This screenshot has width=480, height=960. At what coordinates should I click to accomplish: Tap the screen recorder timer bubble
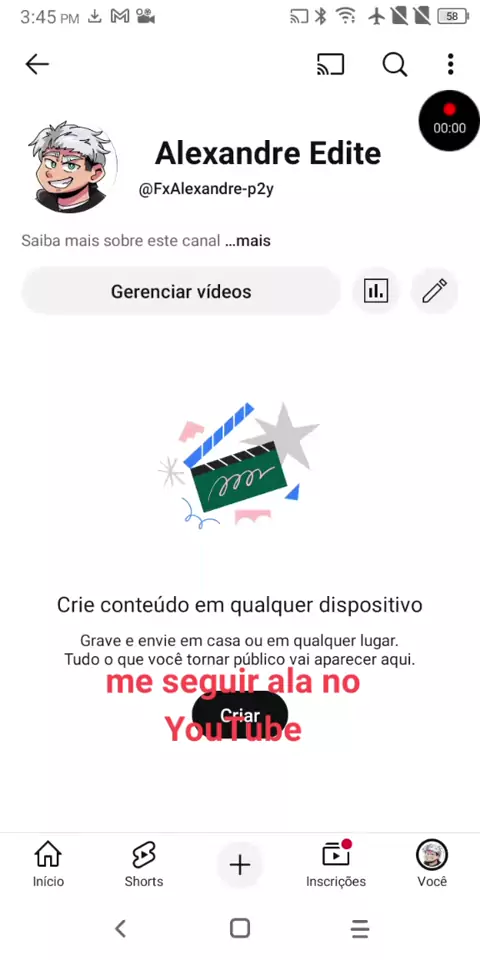tap(449, 121)
